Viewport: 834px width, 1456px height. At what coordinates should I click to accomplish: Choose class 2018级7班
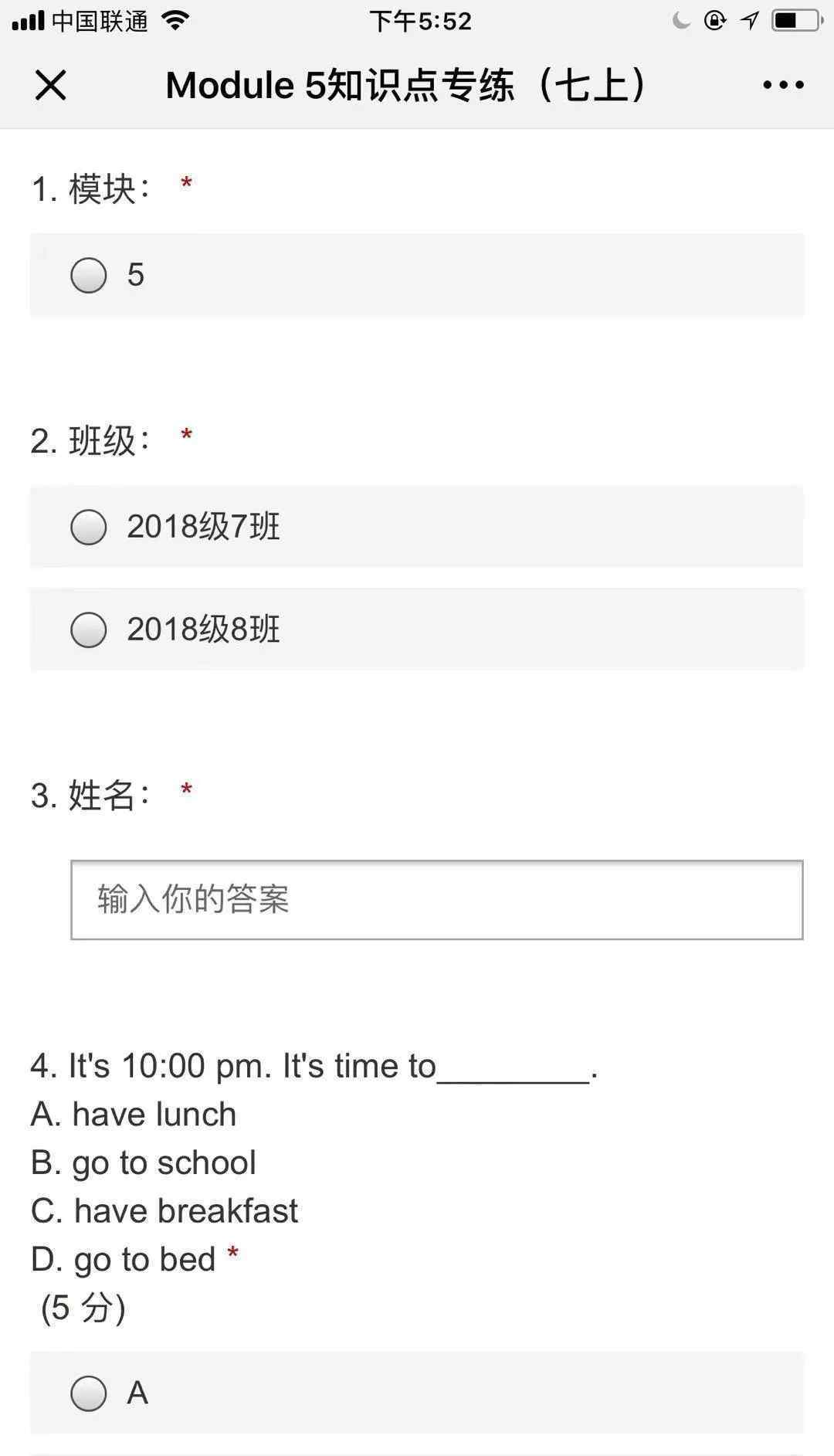89,527
